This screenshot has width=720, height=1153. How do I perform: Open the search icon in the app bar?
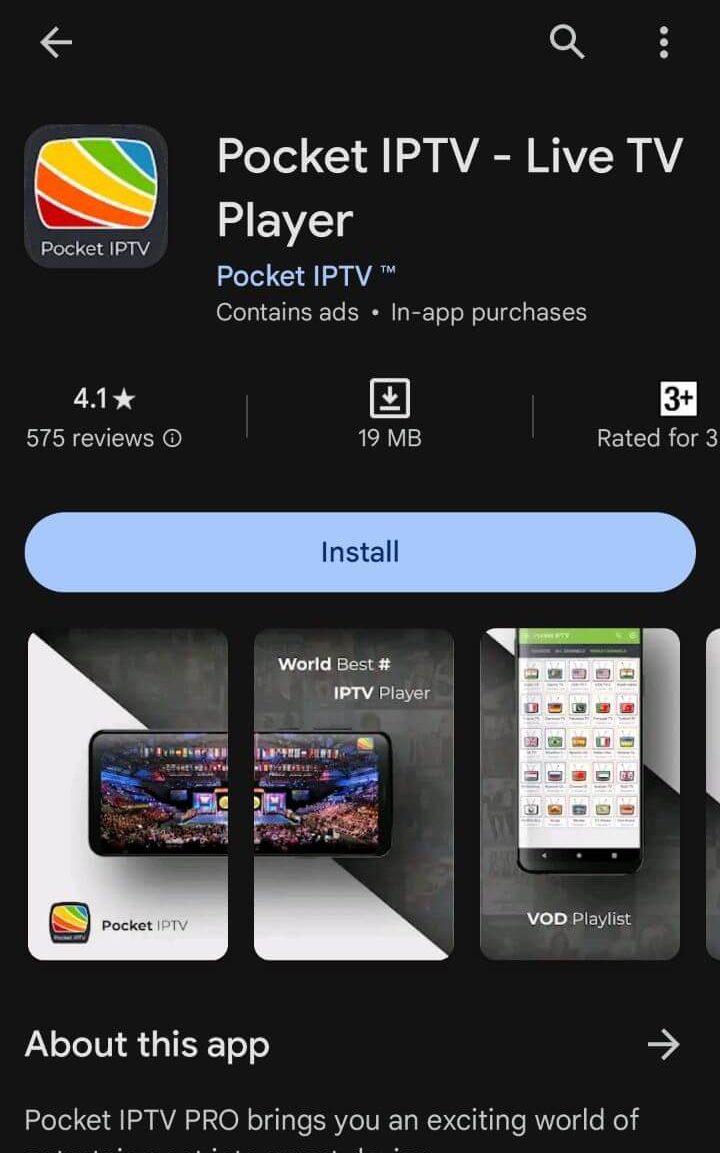567,43
